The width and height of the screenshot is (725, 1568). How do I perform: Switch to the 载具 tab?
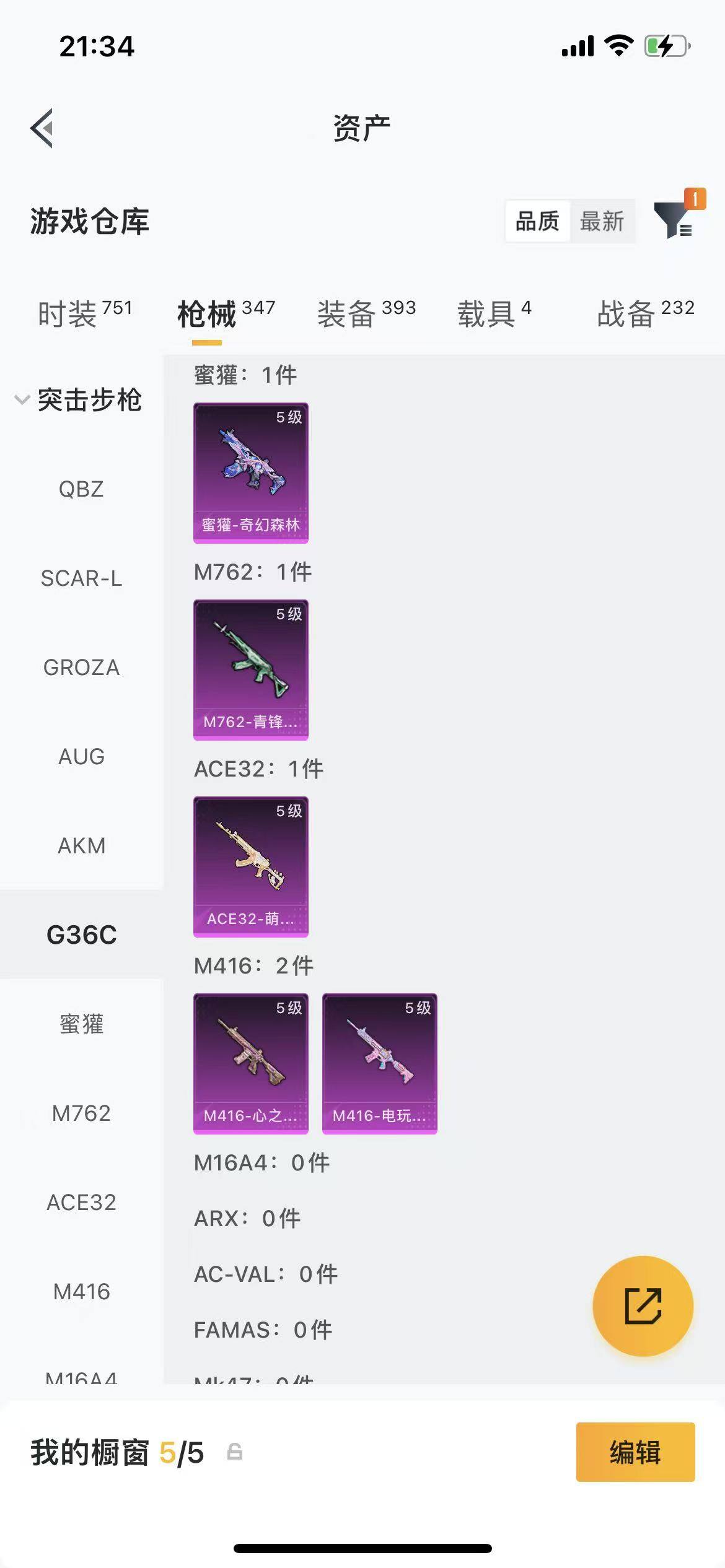[x=494, y=313]
